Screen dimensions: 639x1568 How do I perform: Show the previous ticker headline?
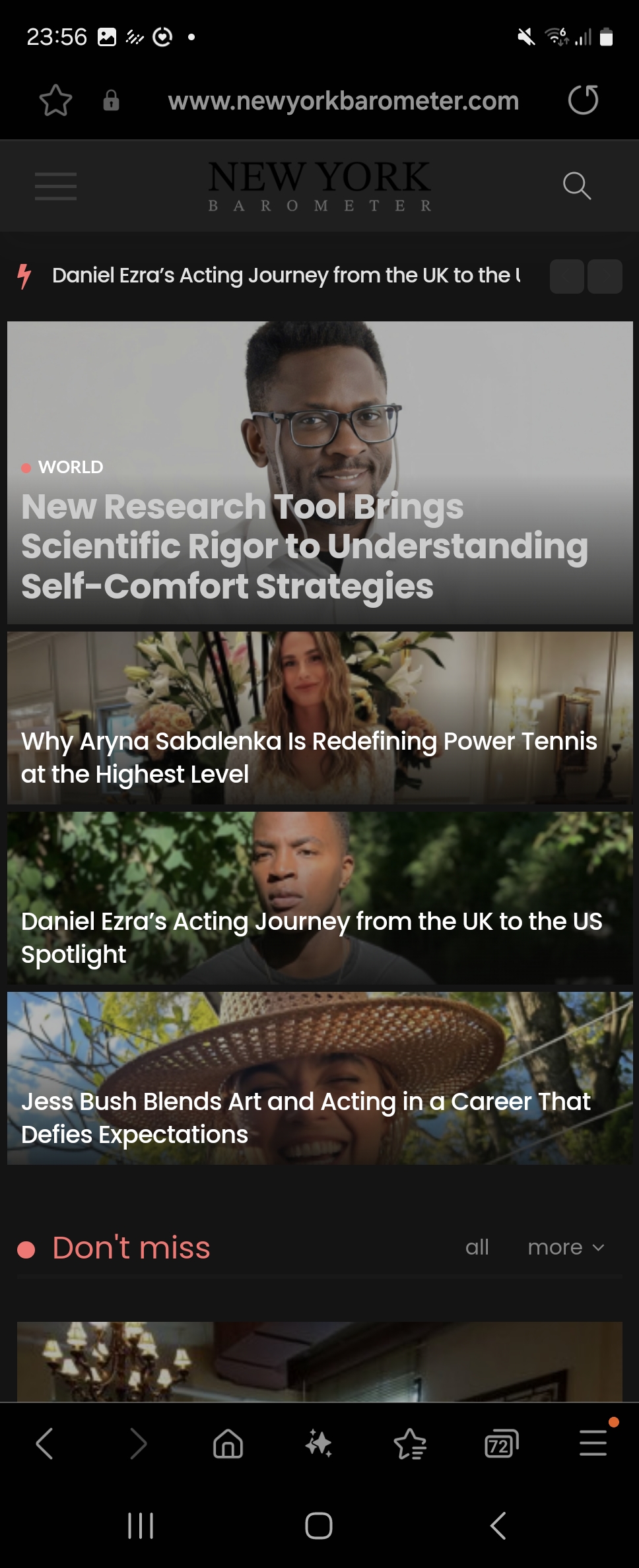click(x=566, y=276)
